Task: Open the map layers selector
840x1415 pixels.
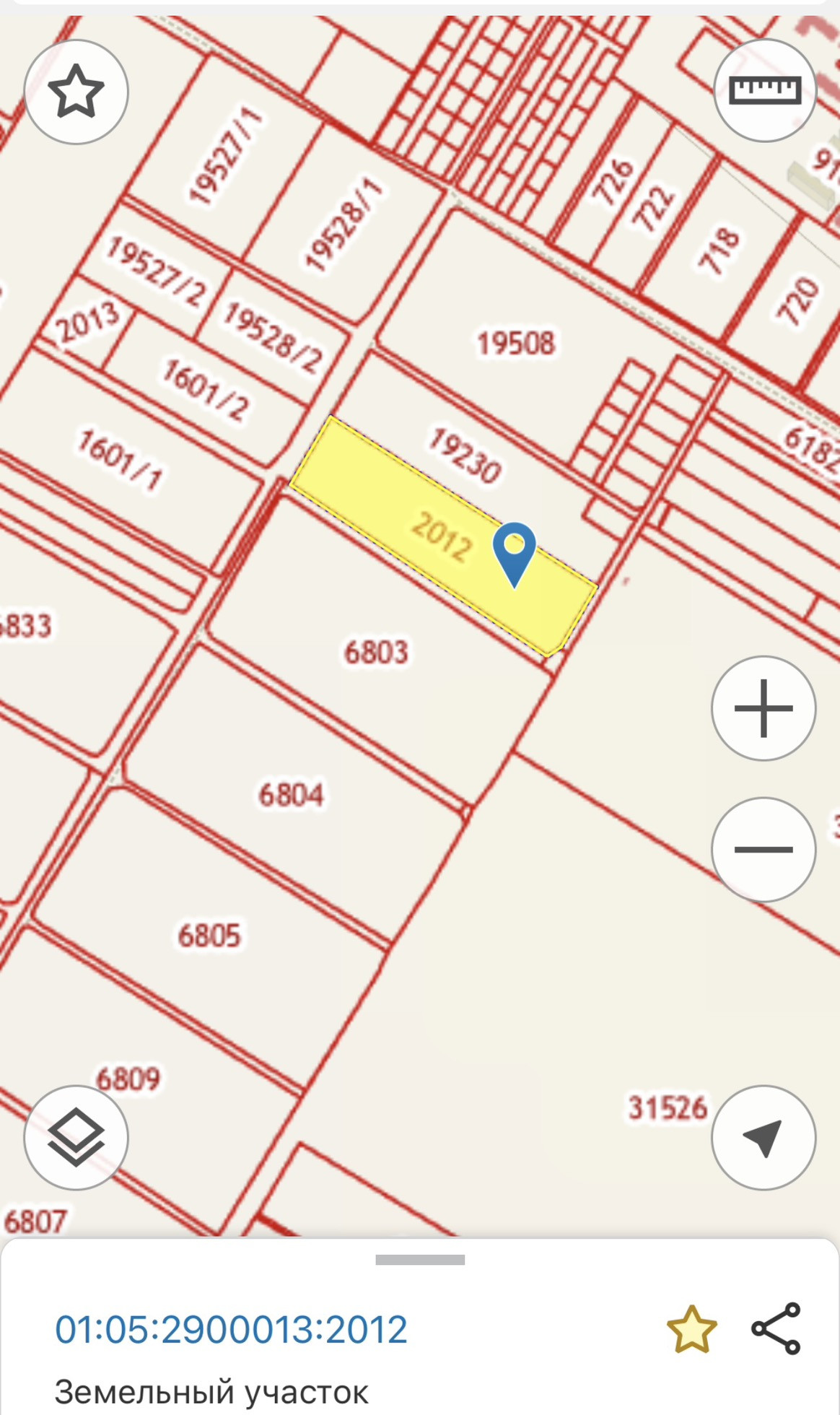Action: pos(76,1138)
